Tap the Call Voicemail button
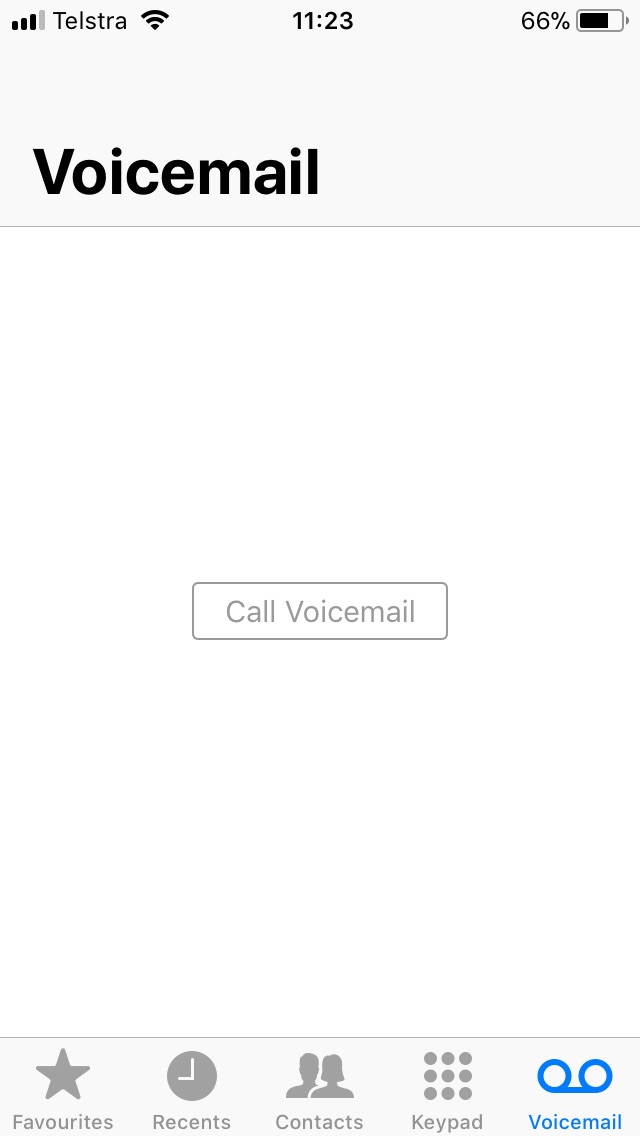The height and width of the screenshot is (1136, 640). (x=320, y=611)
